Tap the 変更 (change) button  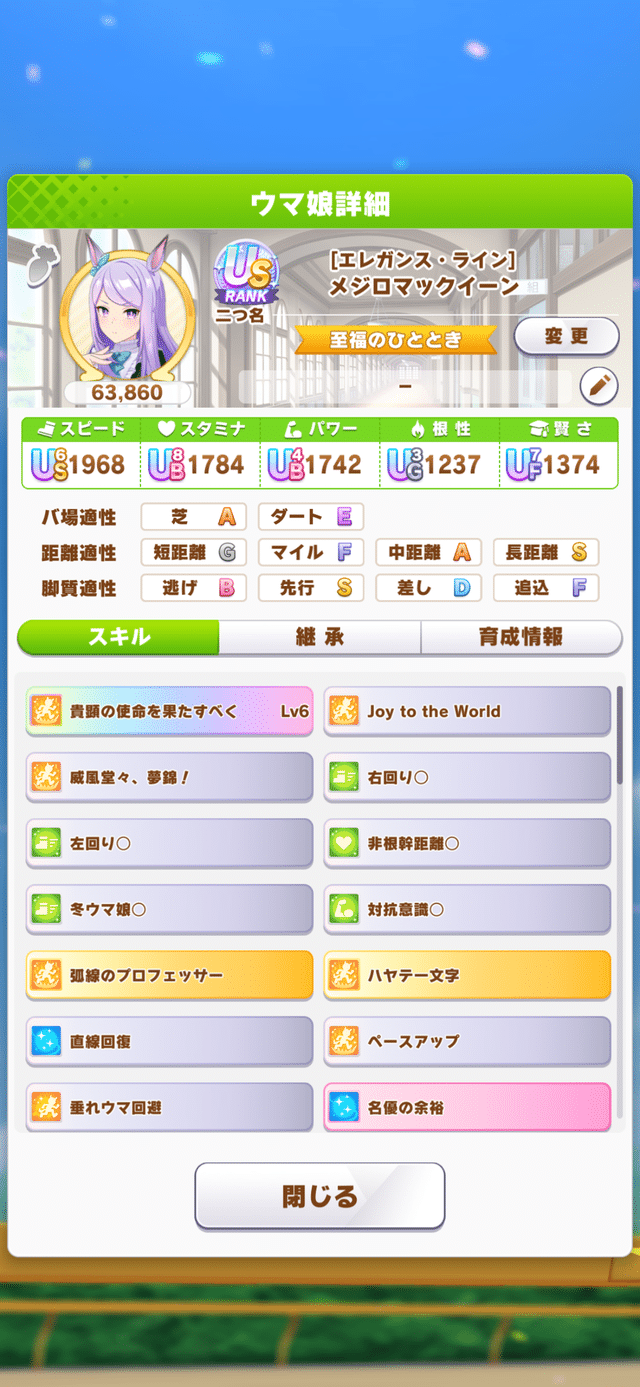point(566,337)
